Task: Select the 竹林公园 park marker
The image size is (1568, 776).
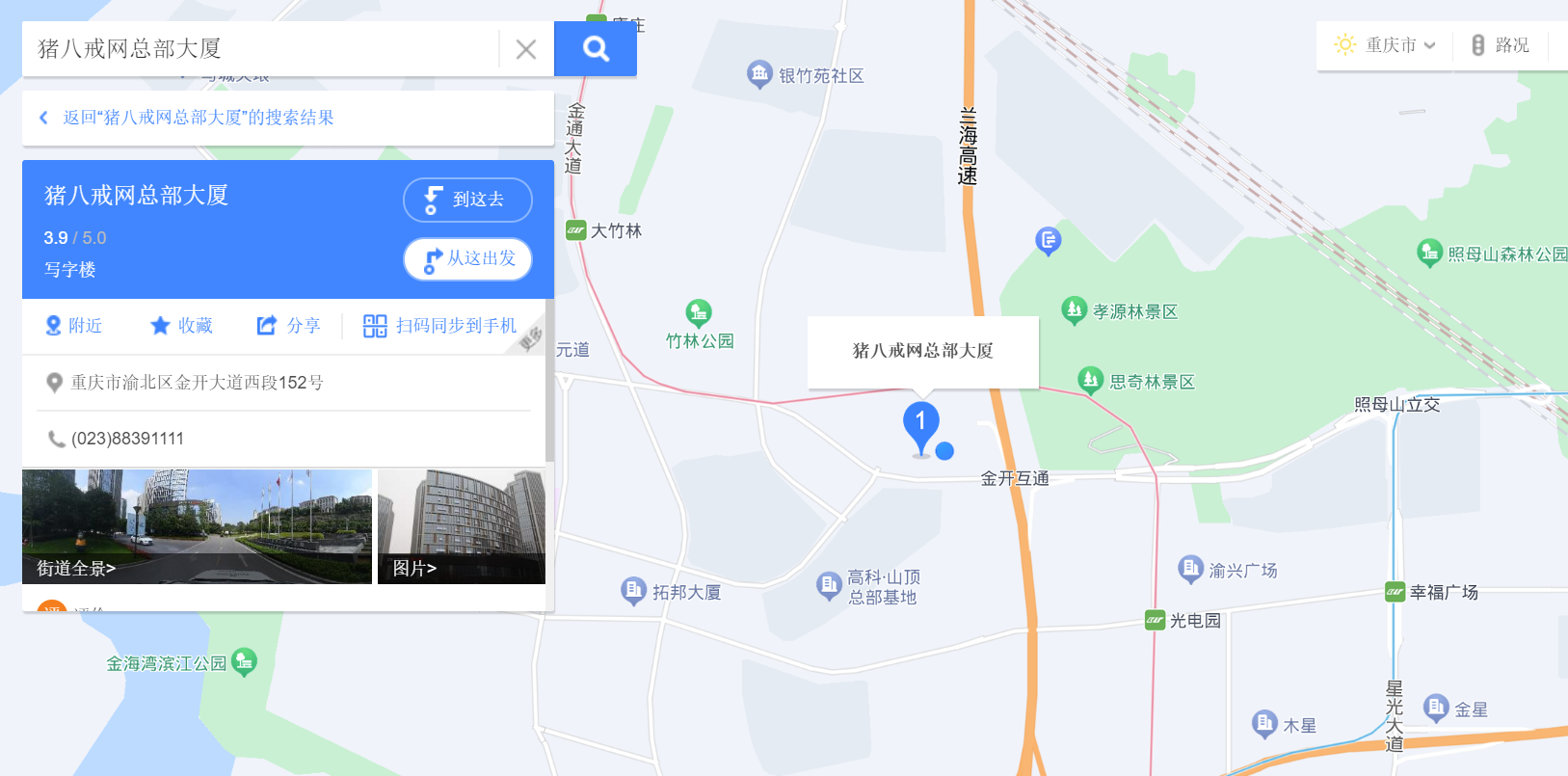Action: pyautogui.click(x=699, y=313)
